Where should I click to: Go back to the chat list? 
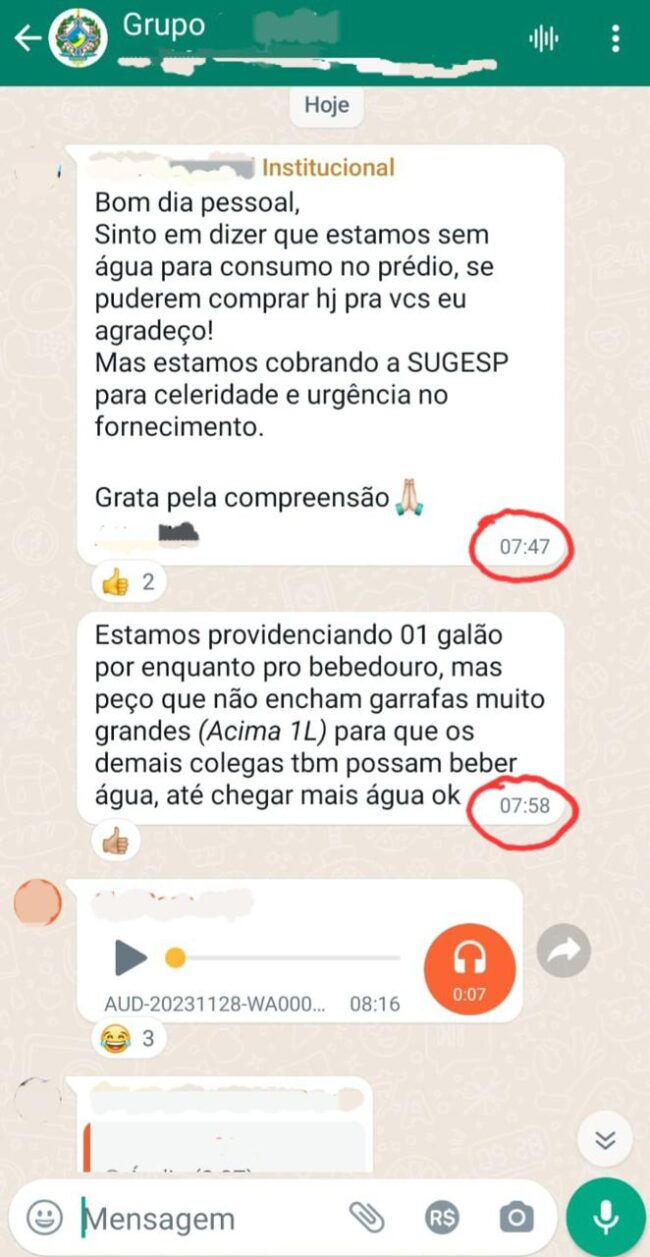click(x=27, y=39)
